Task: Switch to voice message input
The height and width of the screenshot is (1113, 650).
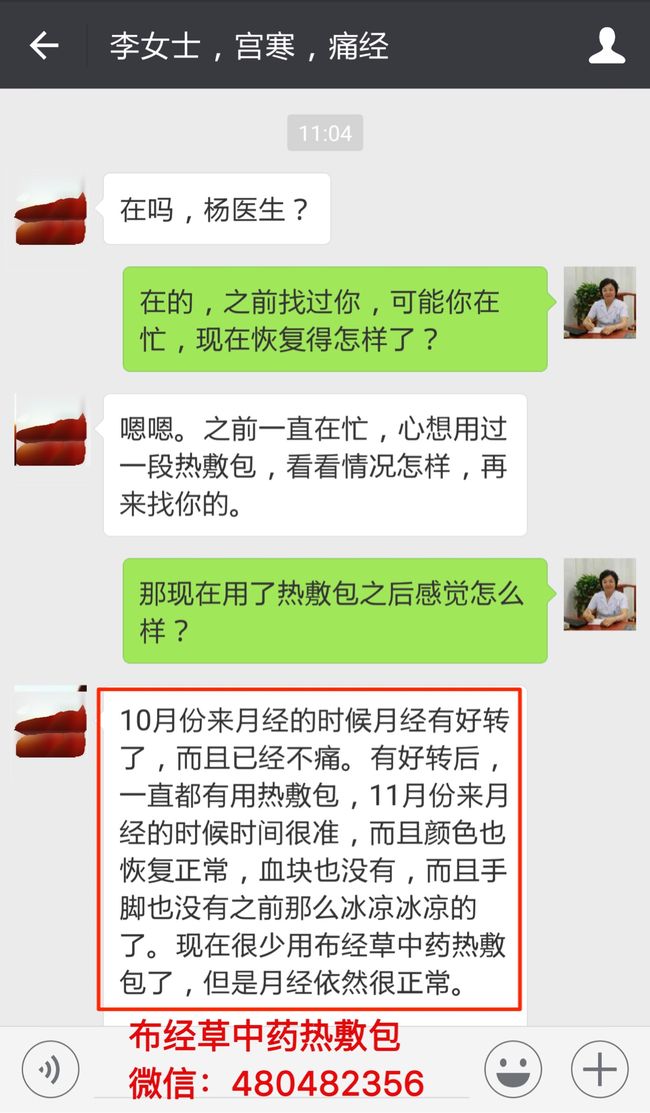Action: pos(50,1069)
